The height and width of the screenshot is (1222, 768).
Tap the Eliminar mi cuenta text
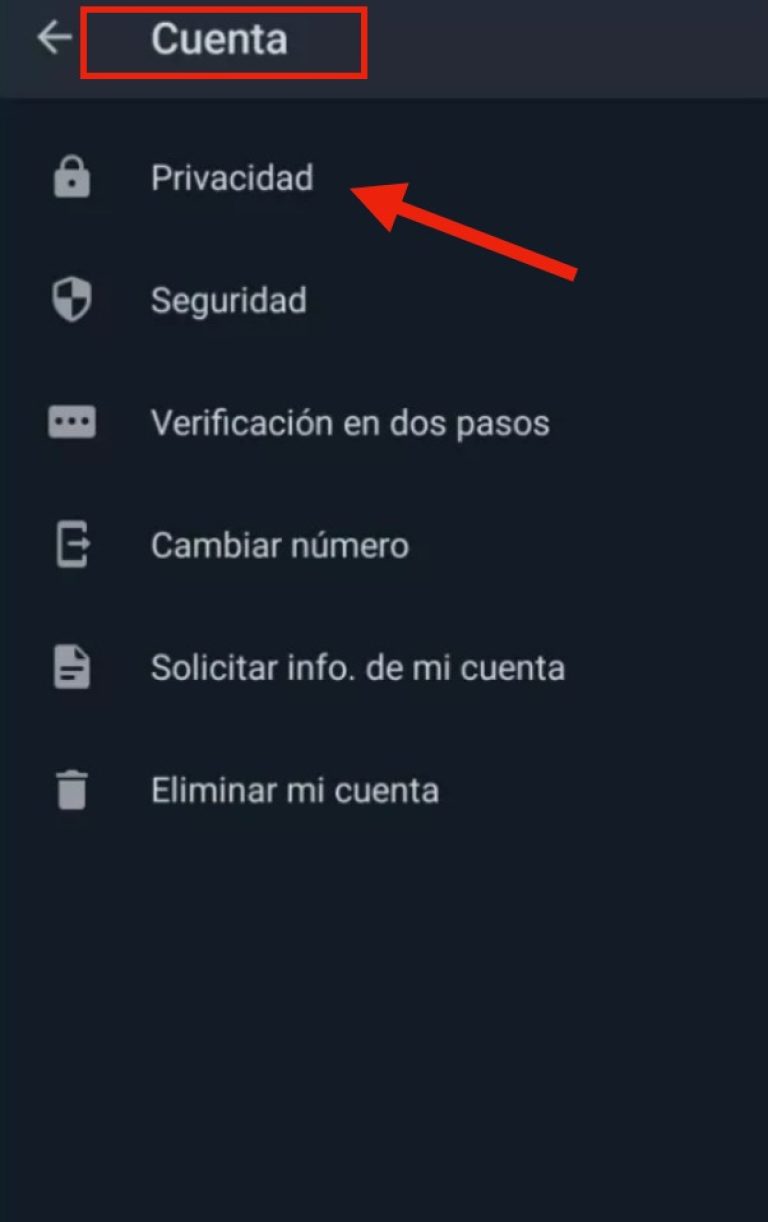[293, 789]
